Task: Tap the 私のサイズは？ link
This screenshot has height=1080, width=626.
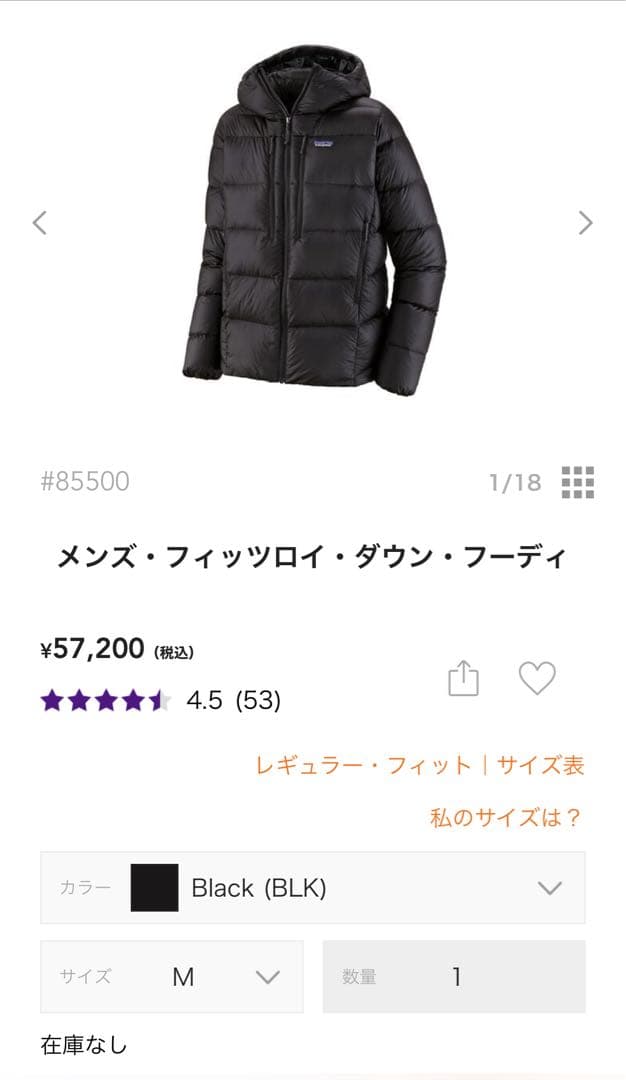Action: coord(506,818)
